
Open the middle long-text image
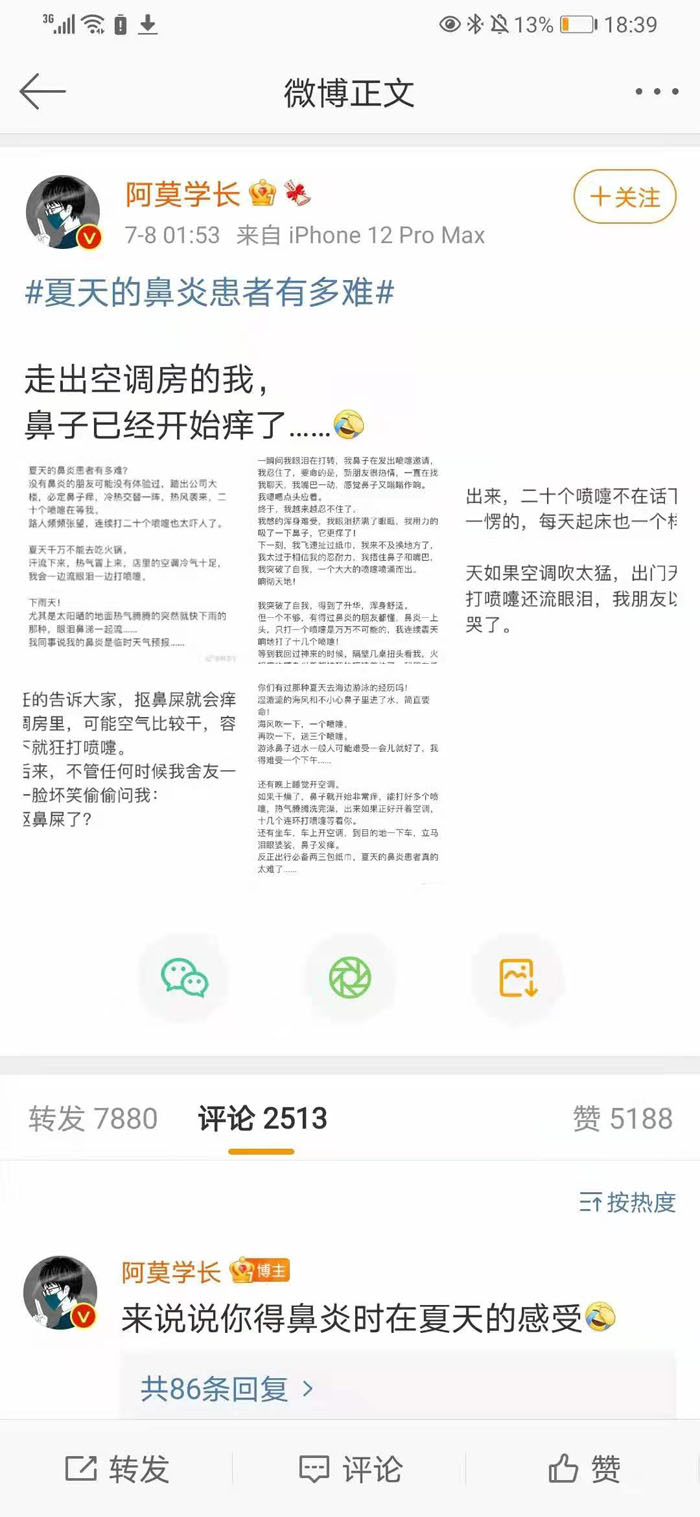point(346,670)
